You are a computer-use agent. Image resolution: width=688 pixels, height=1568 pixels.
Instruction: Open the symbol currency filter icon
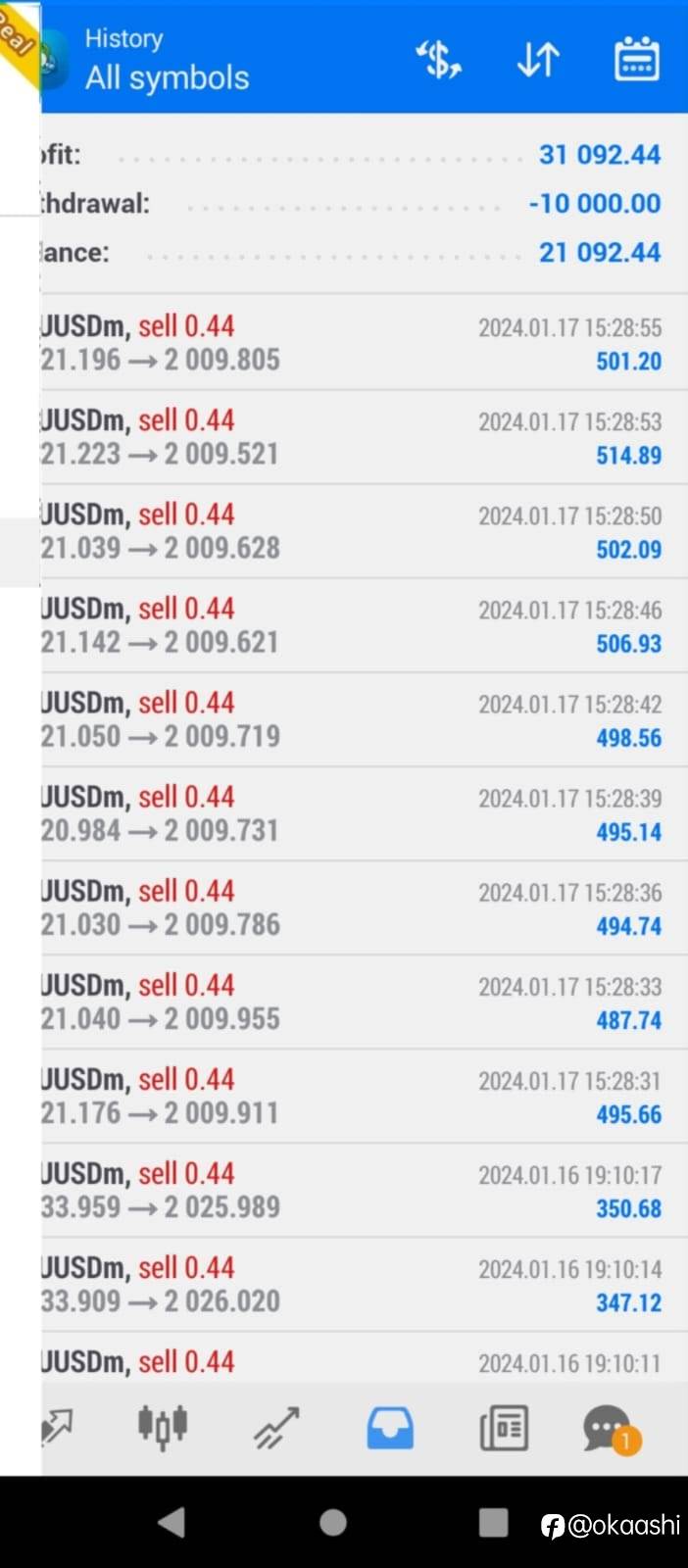[x=438, y=60]
